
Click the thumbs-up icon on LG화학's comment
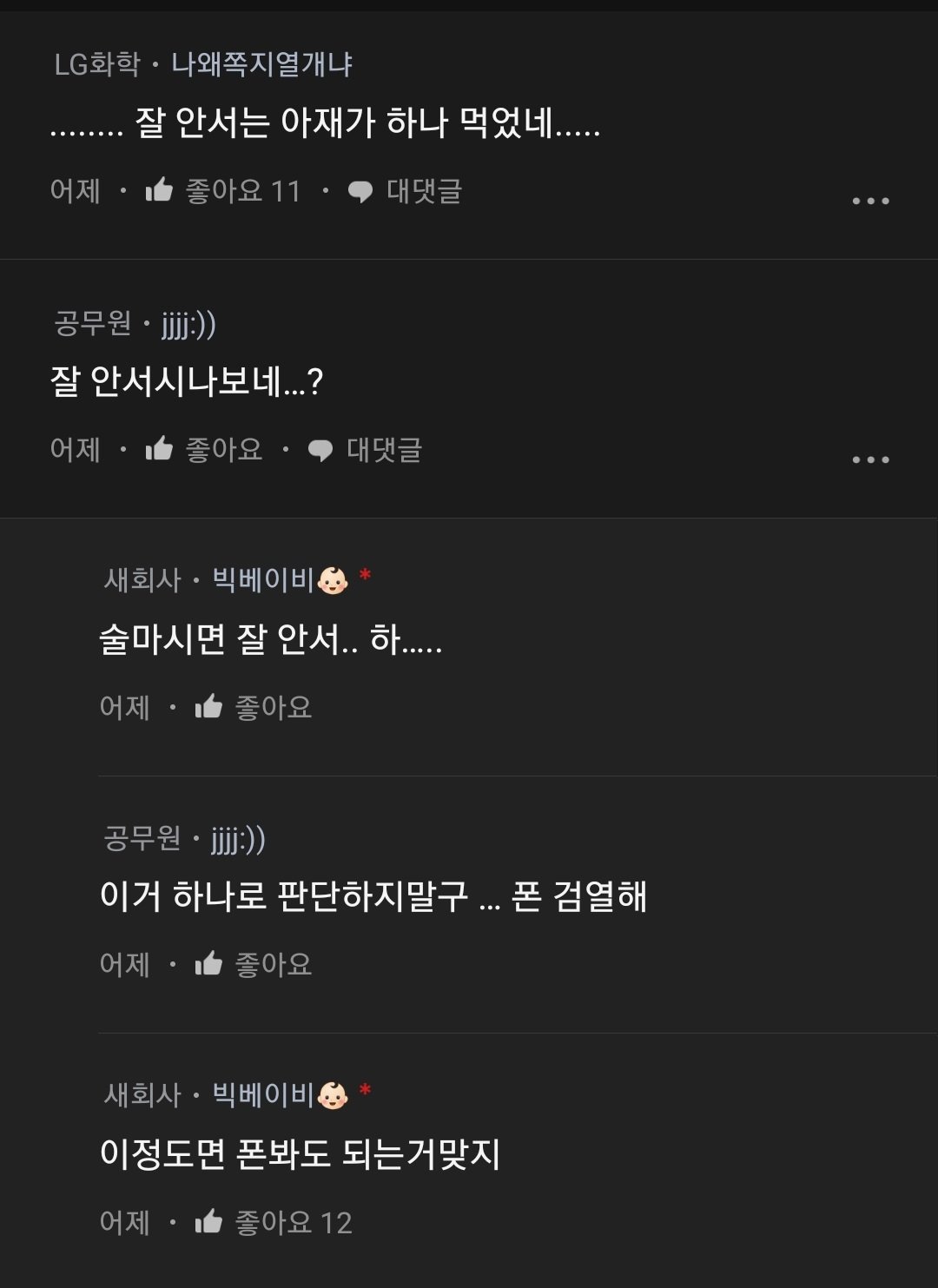click(x=161, y=192)
